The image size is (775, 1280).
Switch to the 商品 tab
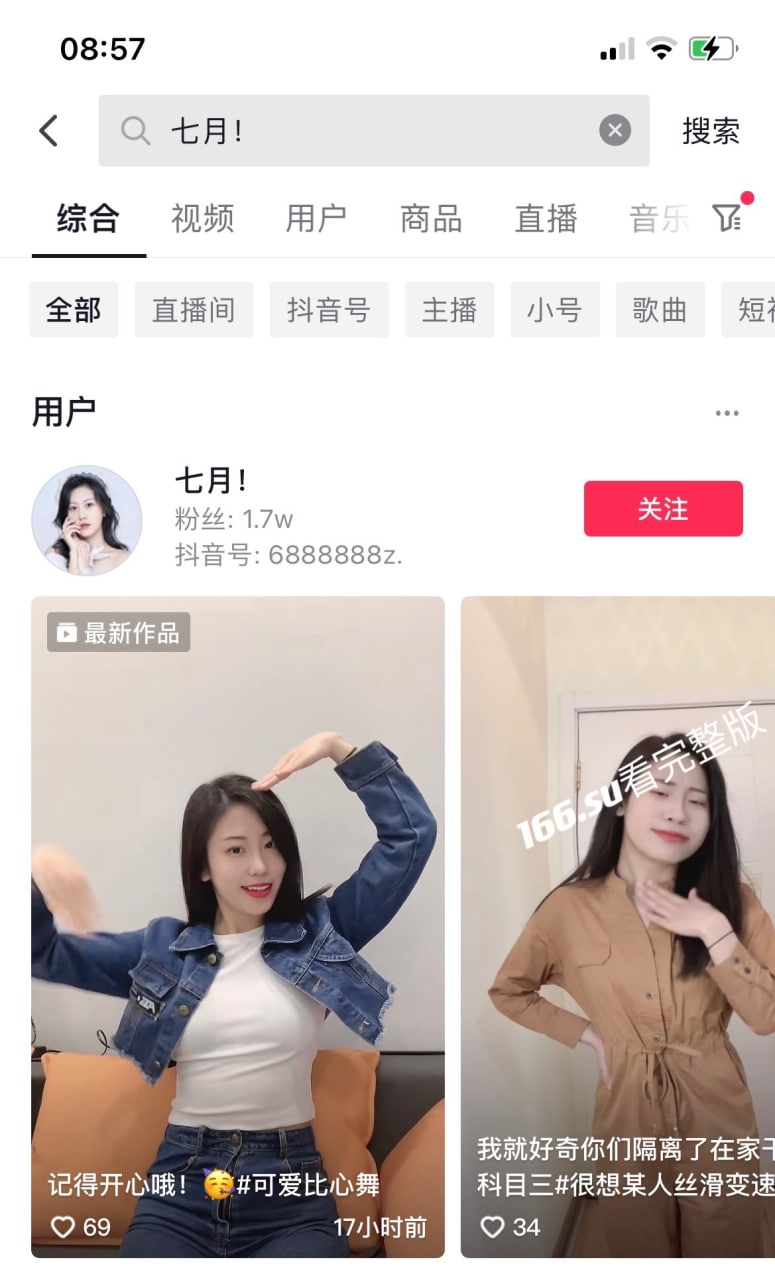pos(431,218)
